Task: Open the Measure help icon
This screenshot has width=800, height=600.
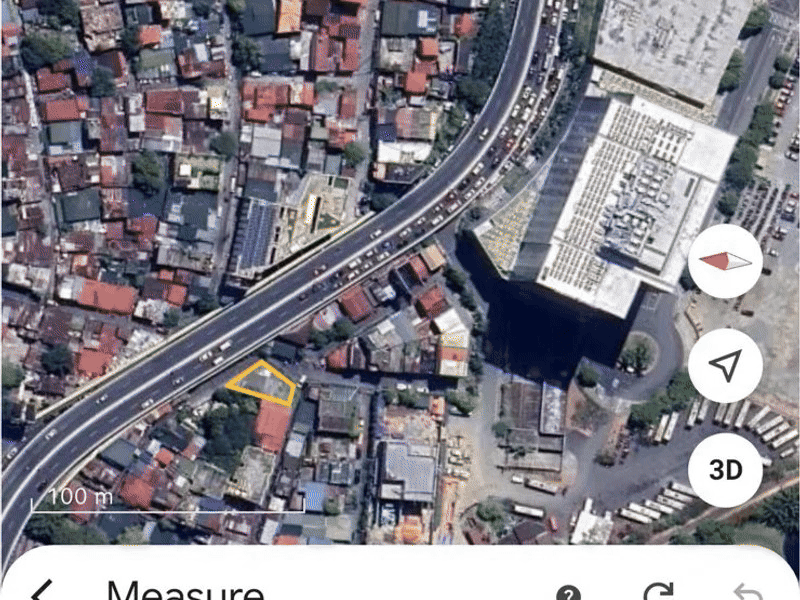Action: coord(569,593)
